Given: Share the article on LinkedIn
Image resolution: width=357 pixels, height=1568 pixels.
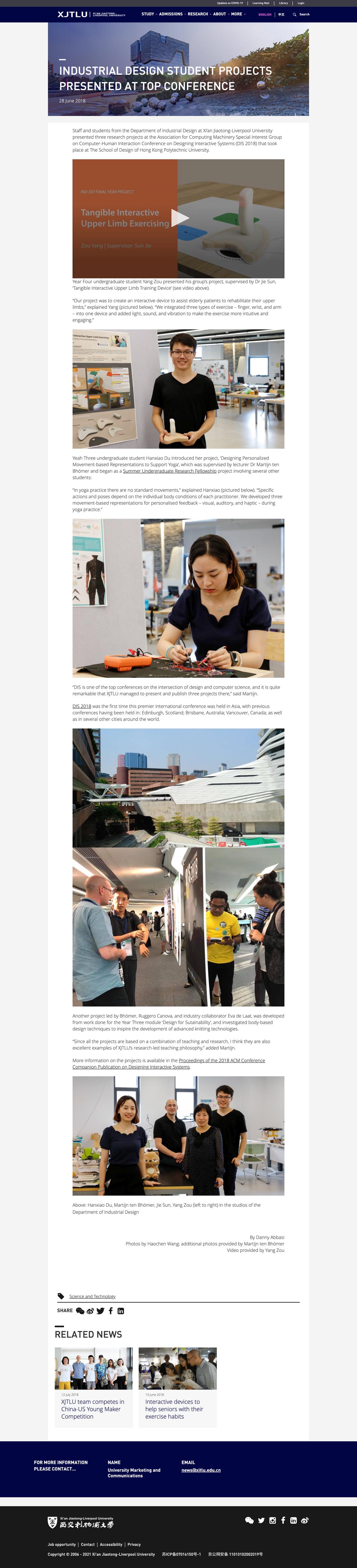Looking at the screenshot, I should point(120,1311).
